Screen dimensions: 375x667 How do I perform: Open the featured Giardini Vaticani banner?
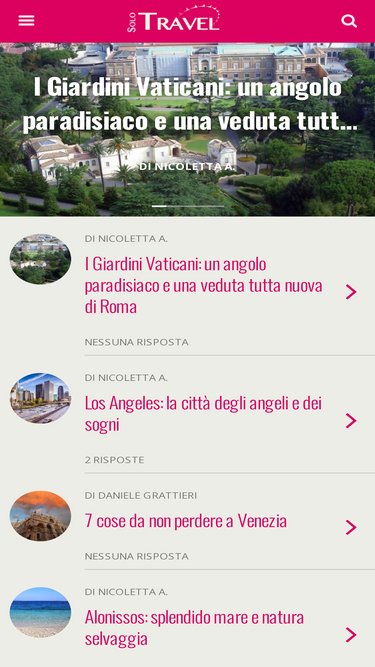click(x=188, y=130)
